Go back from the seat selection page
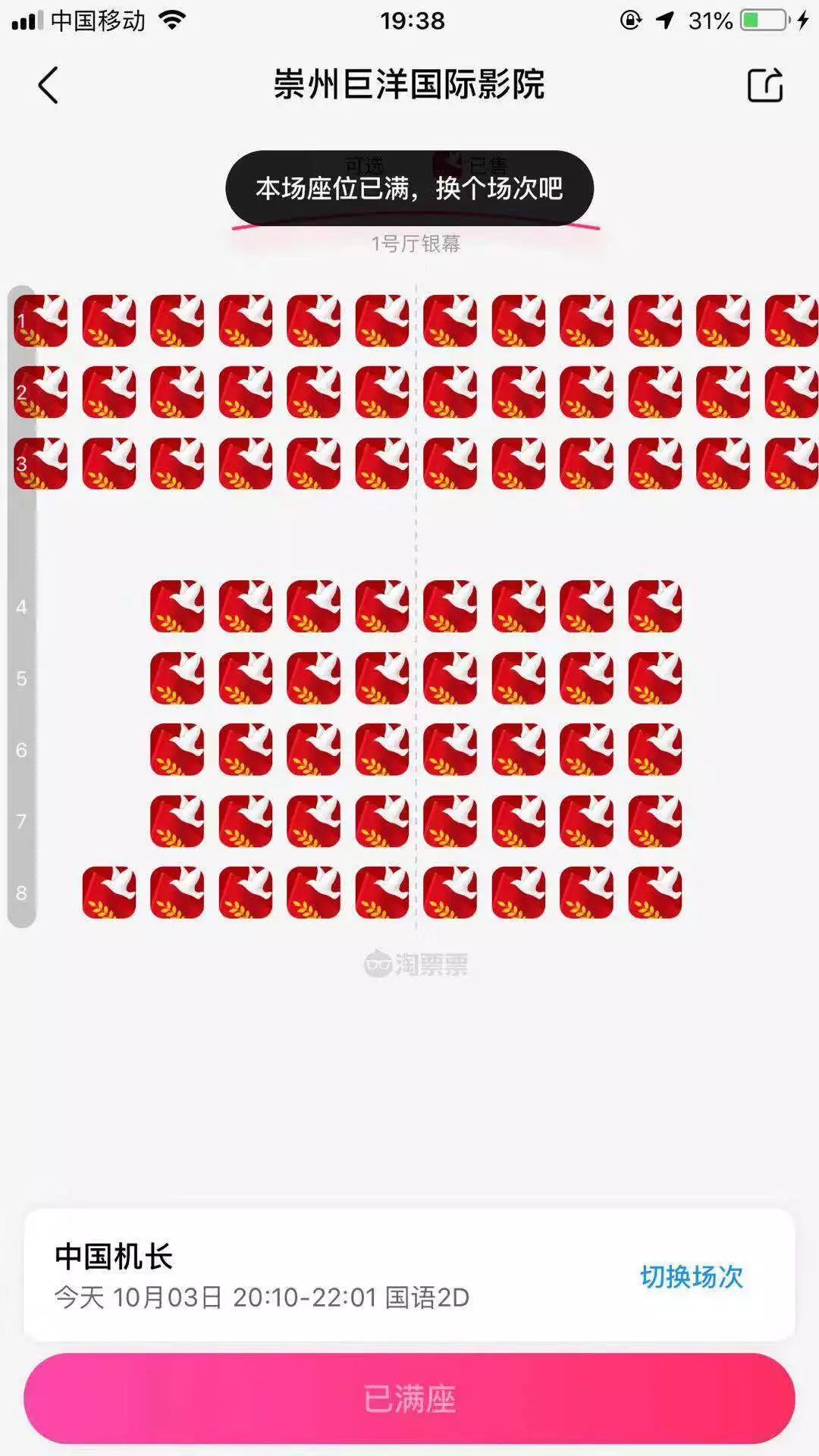Viewport: 819px width, 1456px height. [48, 85]
